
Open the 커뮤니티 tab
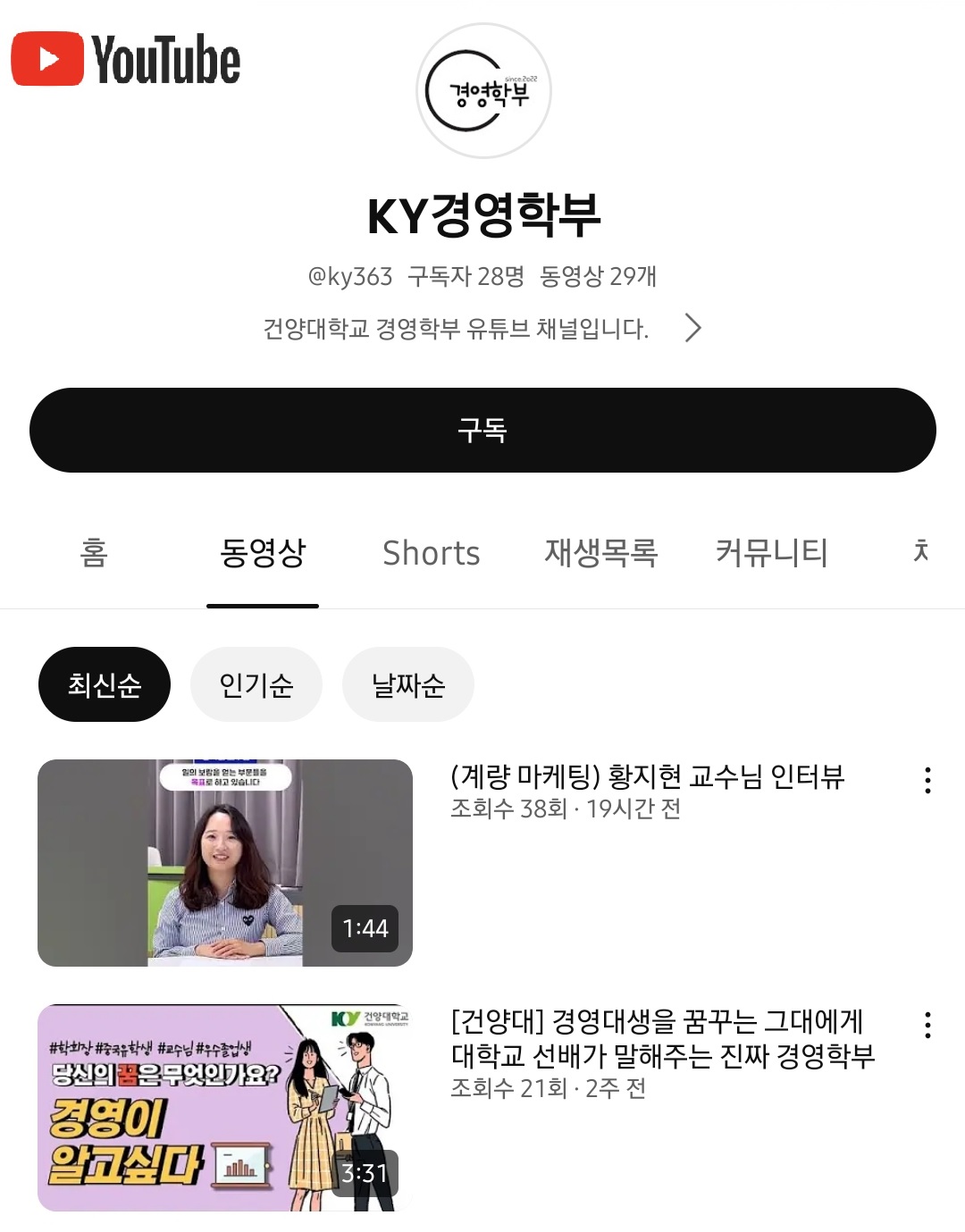[x=771, y=553]
